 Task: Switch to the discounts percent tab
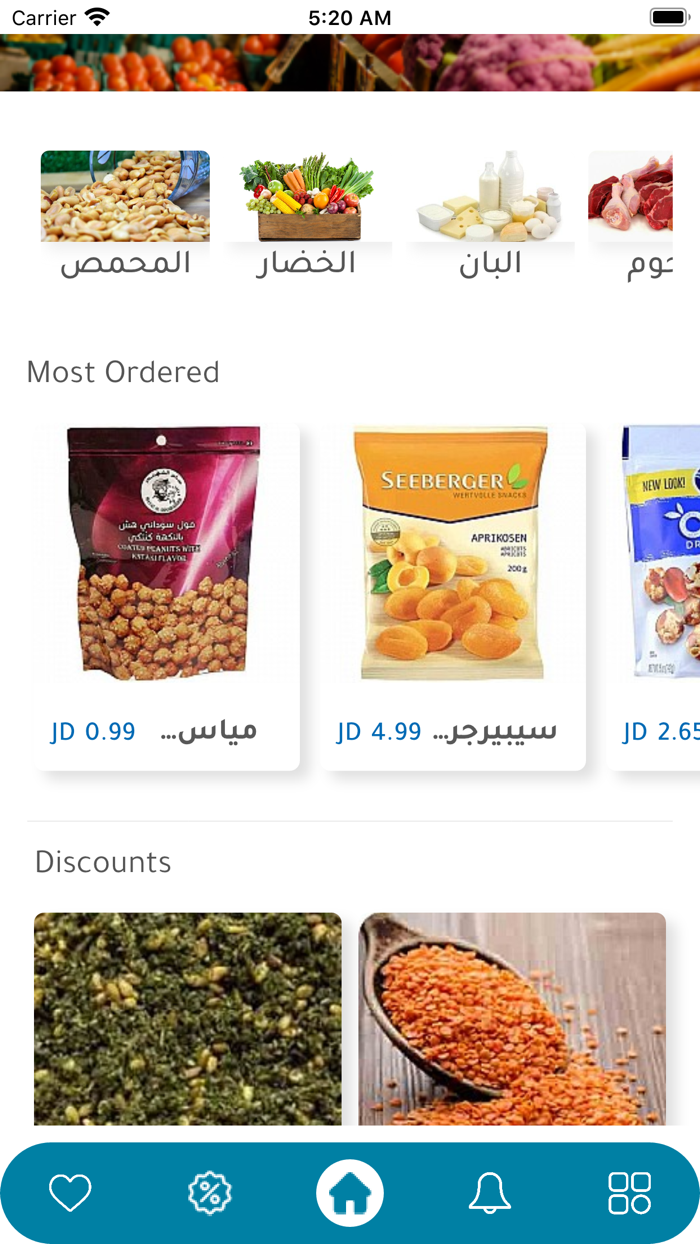pos(210,1193)
